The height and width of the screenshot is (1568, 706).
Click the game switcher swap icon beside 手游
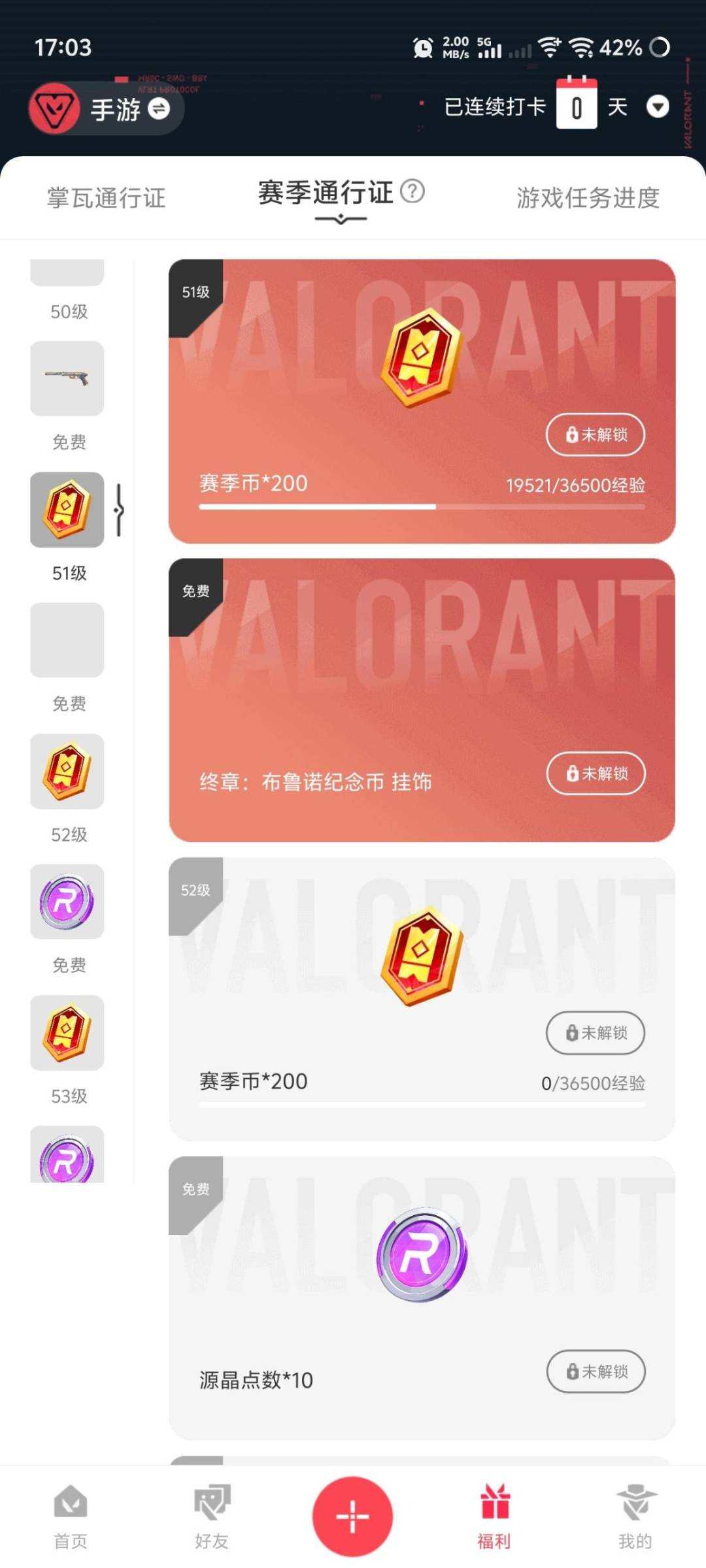pyautogui.click(x=159, y=110)
